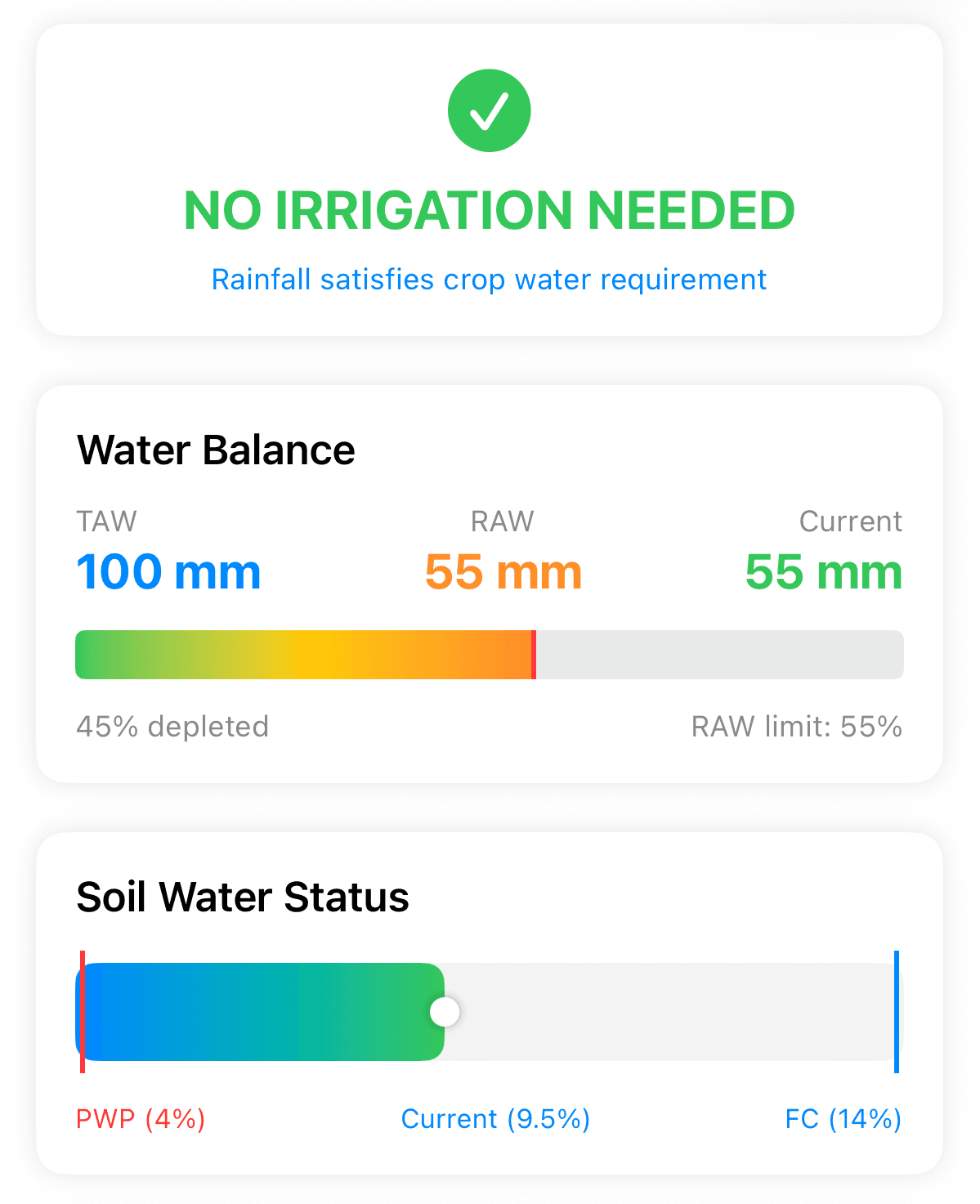Click the red PWP boundary line

(x=83, y=1012)
